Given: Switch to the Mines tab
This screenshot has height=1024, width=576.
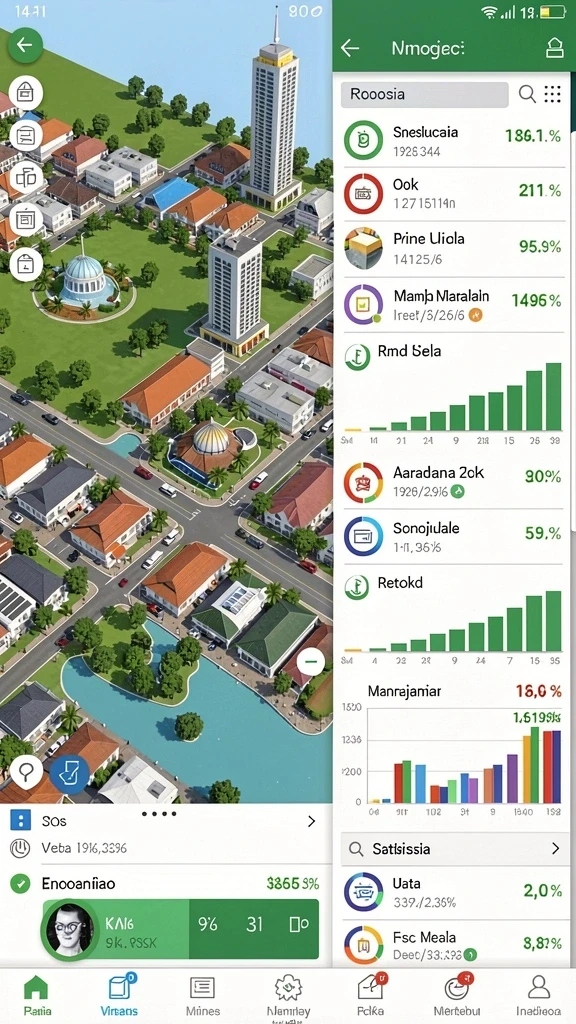Looking at the screenshot, I should 202,996.
